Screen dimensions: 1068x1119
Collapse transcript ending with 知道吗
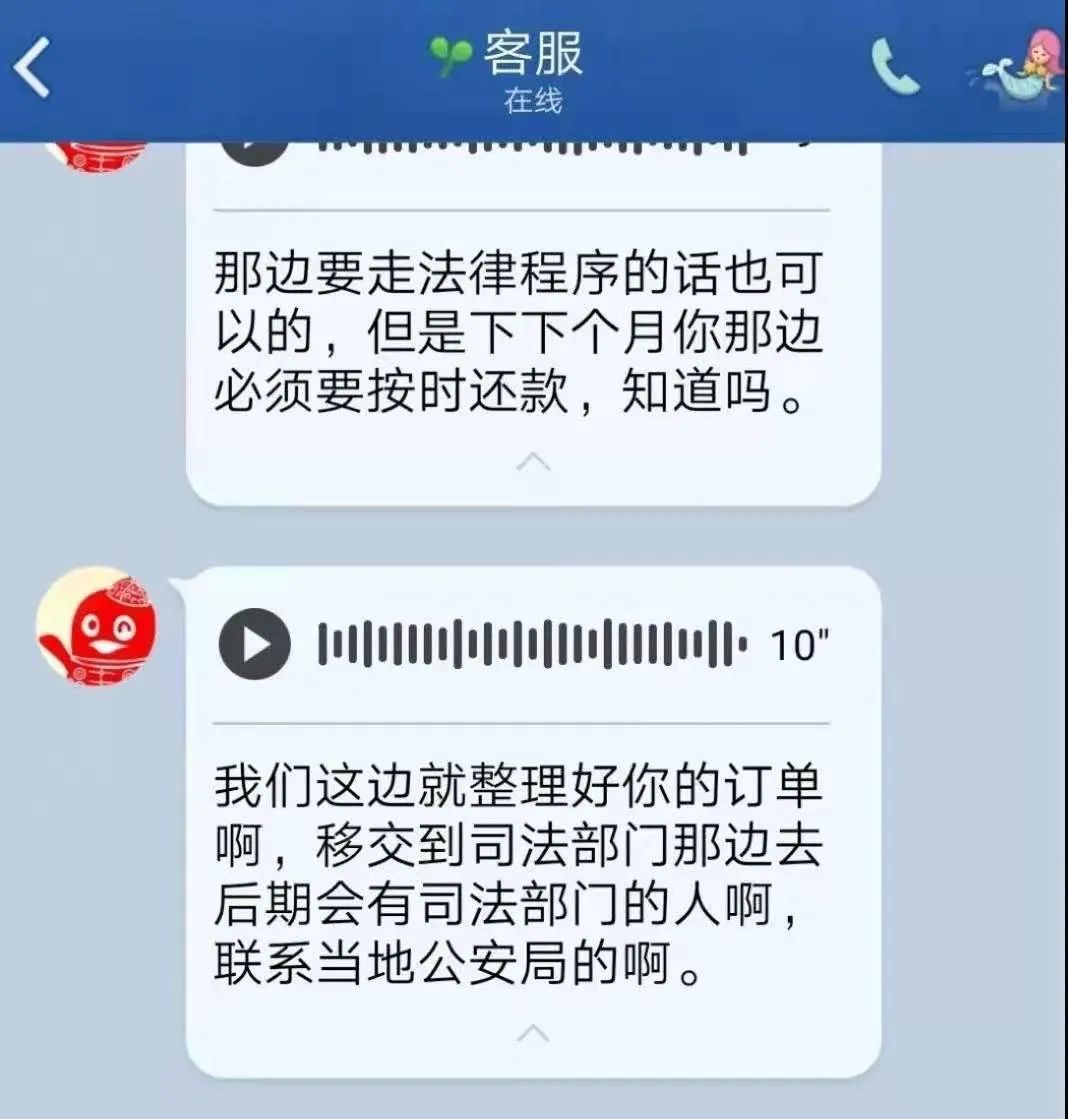click(x=533, y=461)
